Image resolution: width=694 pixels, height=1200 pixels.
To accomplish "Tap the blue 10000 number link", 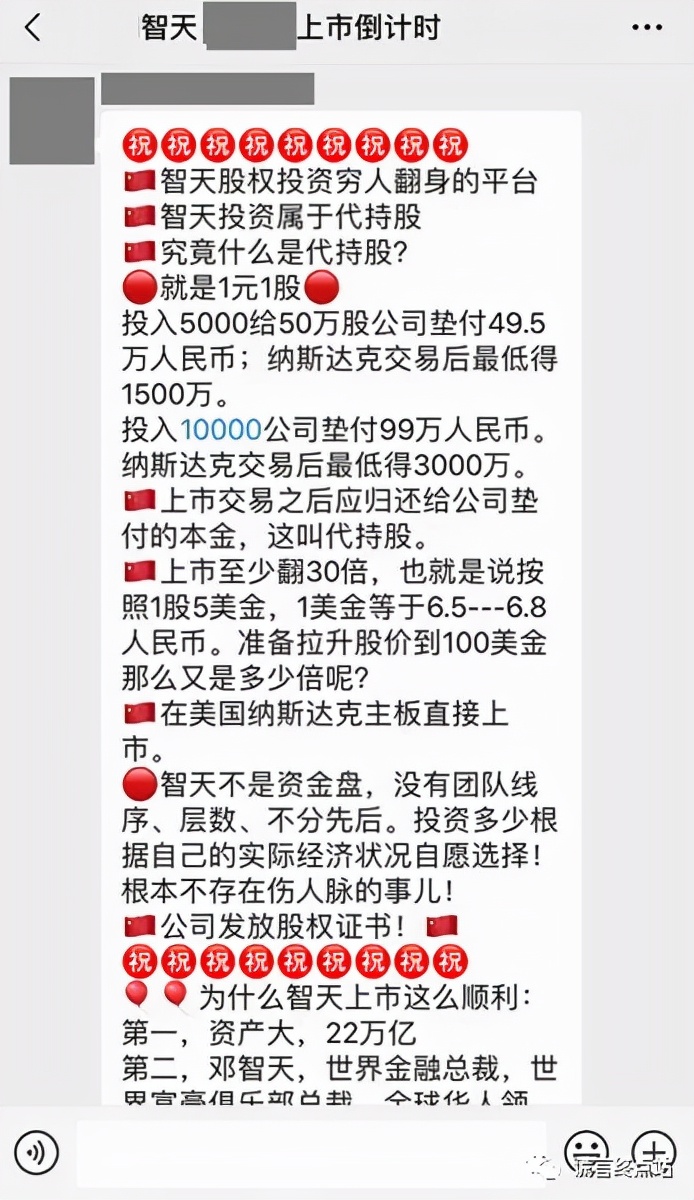I will 221,430.
